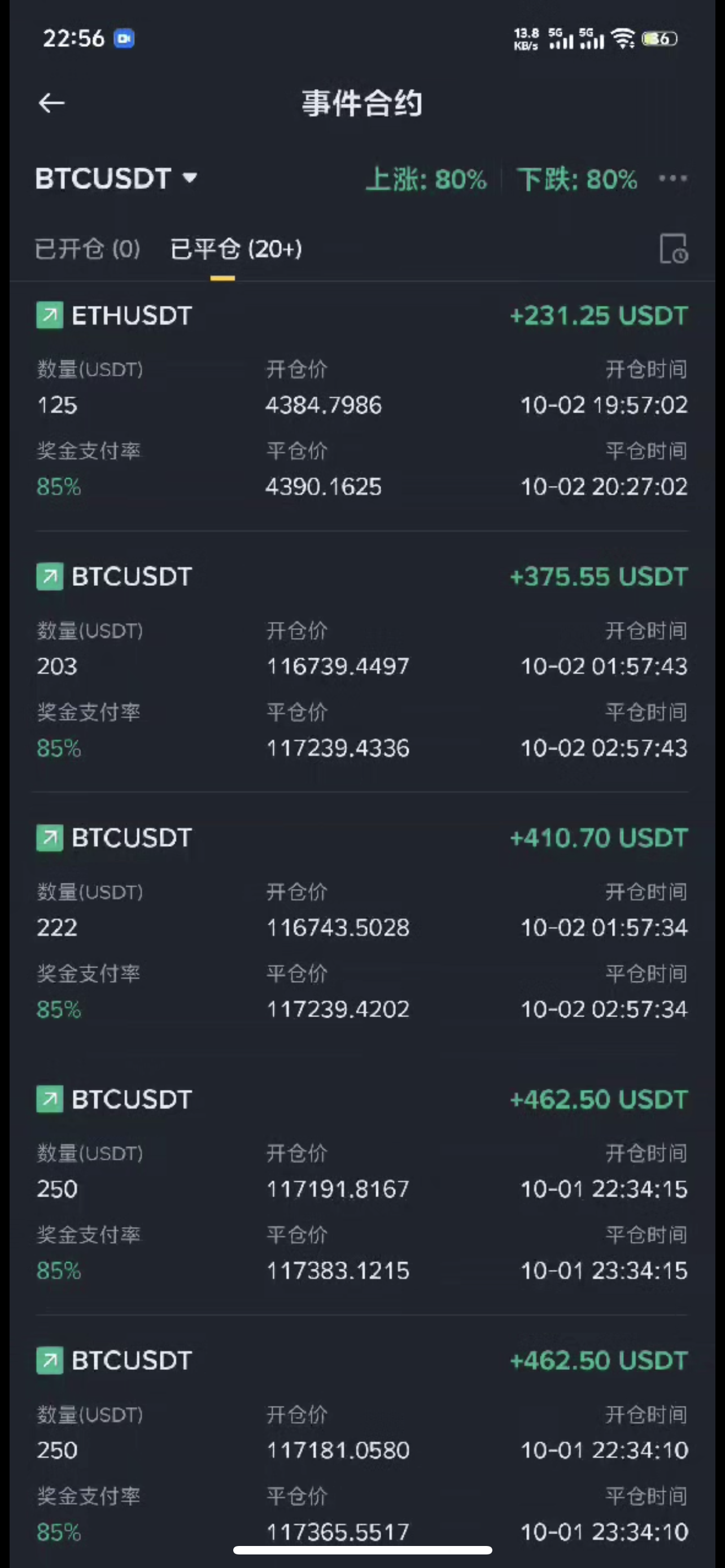Tap the +231.25 USDT profit amount
This screenshot has height=1568, width=725.
tap(599, 316)
